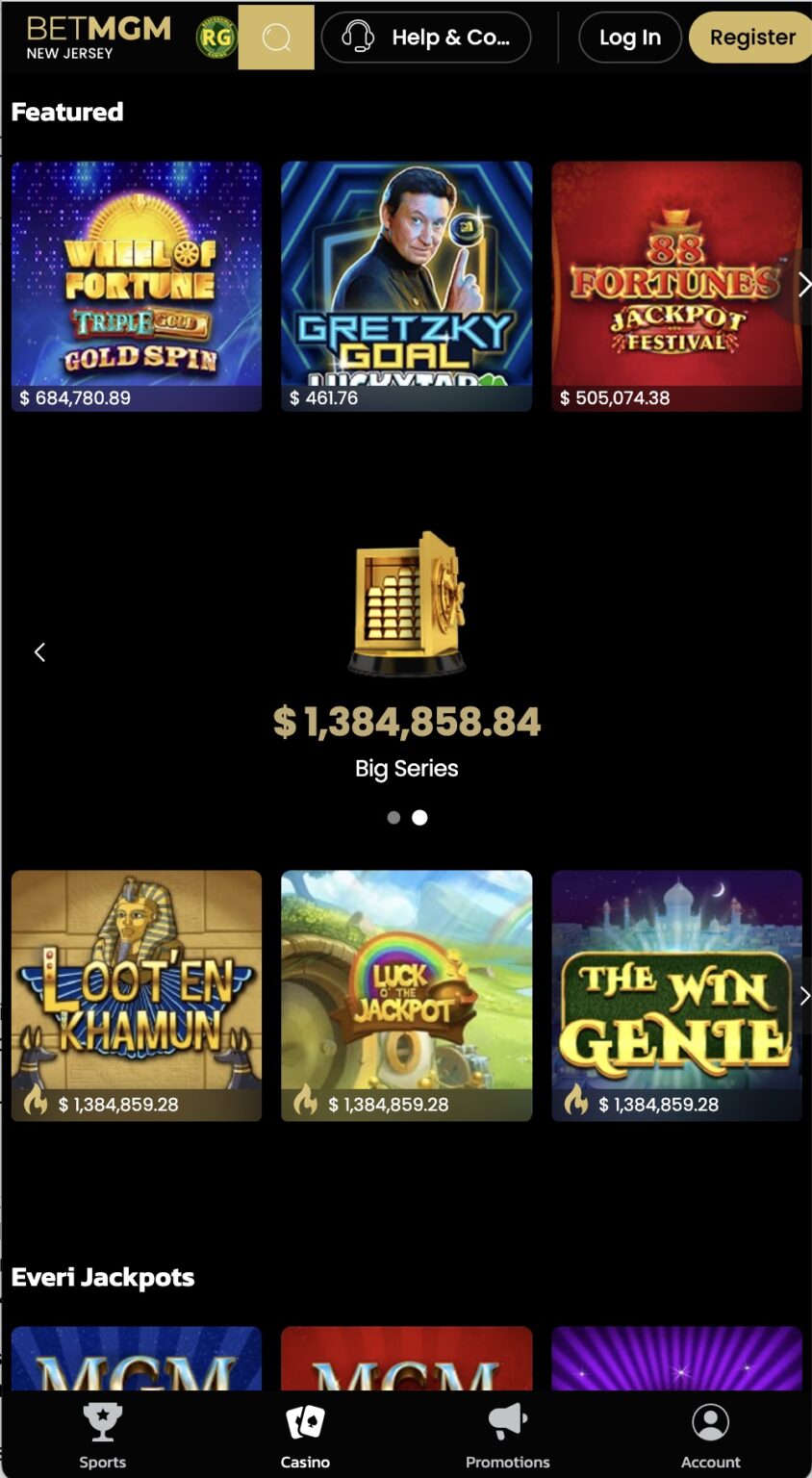Open Wheel of Fortune Triple Gold game
The image size is (812, 1478).
tap(137, 285)
